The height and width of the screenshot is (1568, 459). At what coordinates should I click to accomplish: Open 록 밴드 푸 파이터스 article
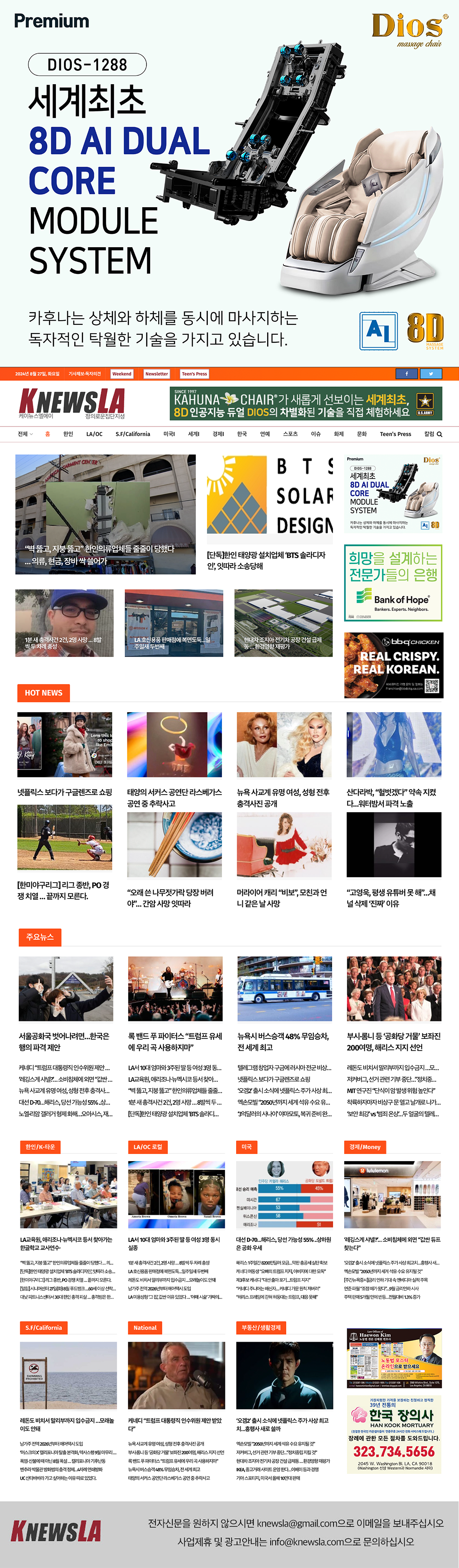(175, 1041)
